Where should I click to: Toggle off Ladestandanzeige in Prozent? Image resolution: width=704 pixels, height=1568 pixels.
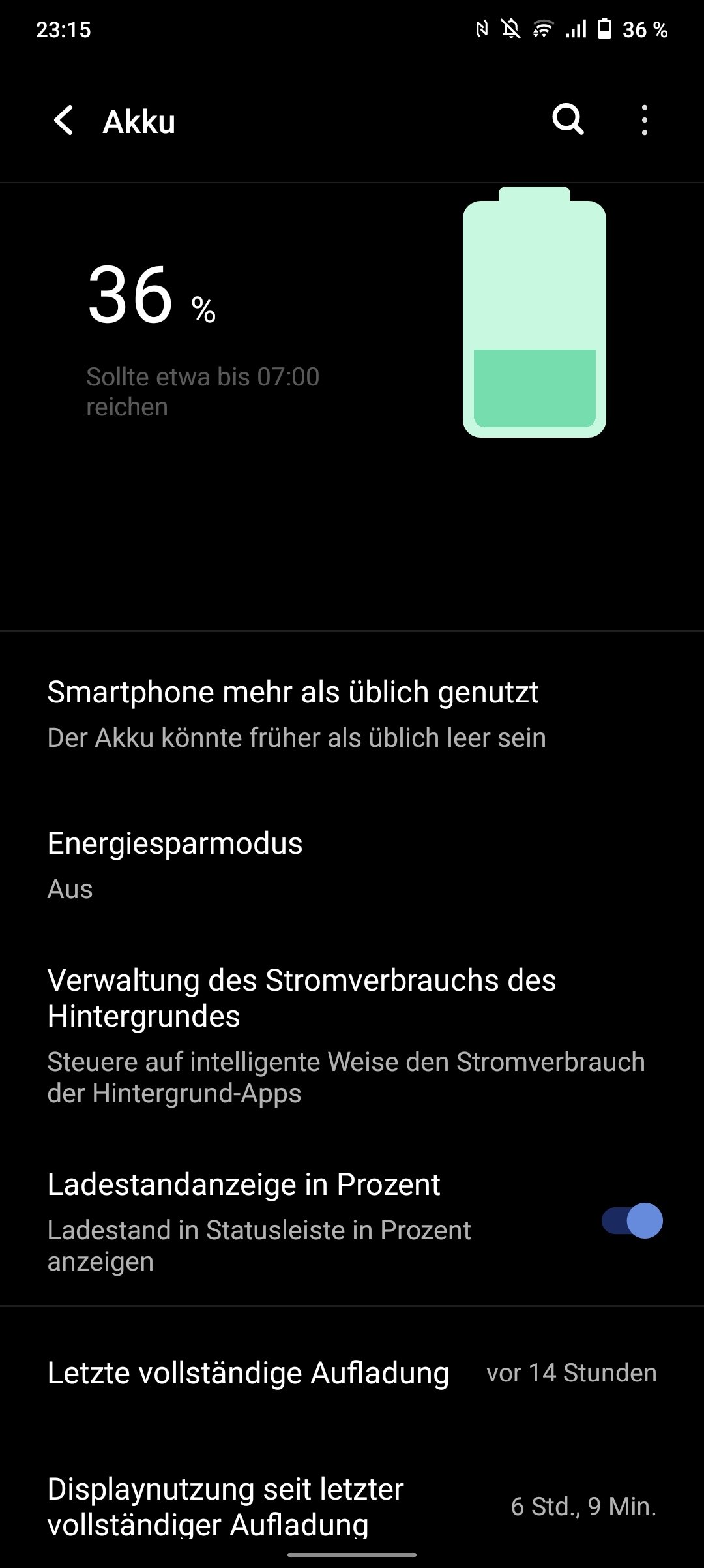click(x=632, y=1221)
